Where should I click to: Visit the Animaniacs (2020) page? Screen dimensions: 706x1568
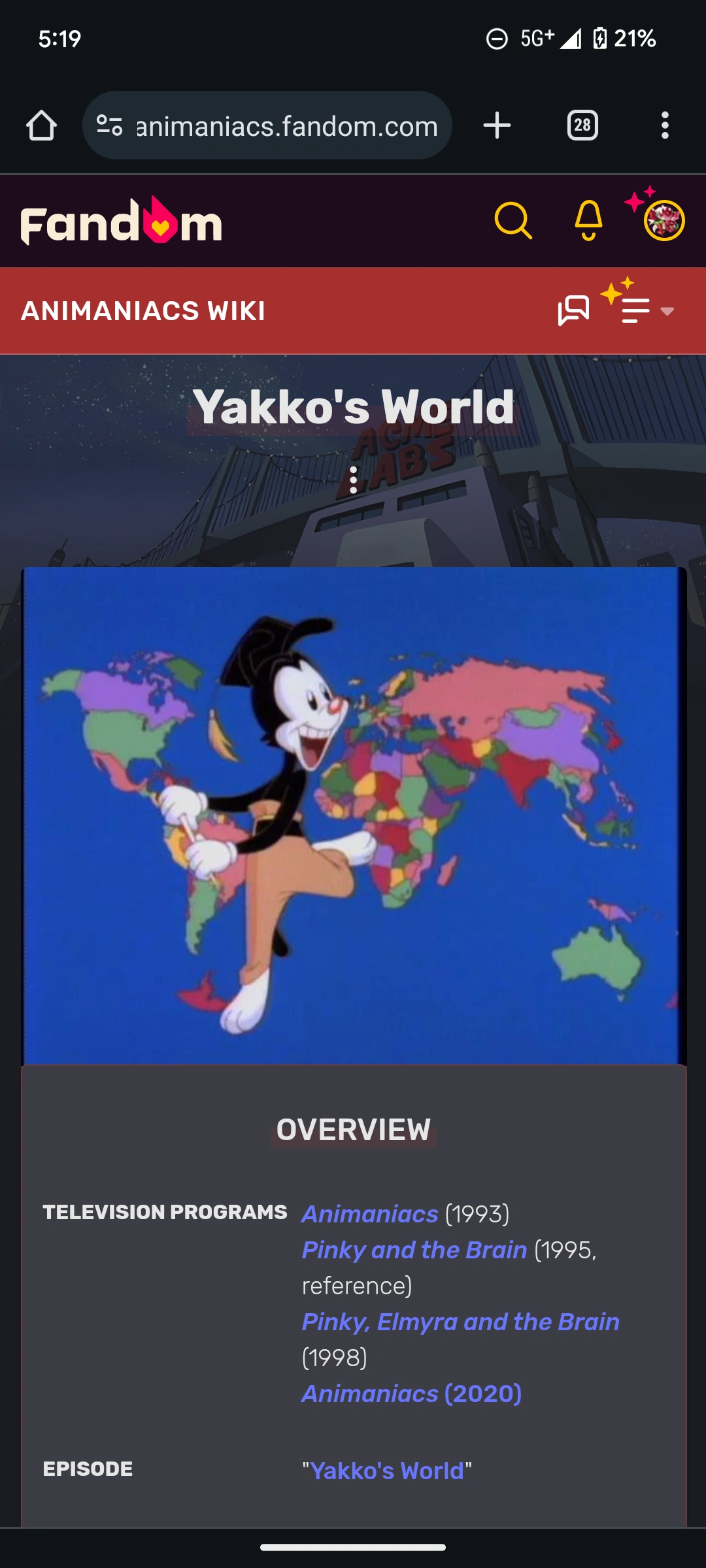coord(412,1394)
